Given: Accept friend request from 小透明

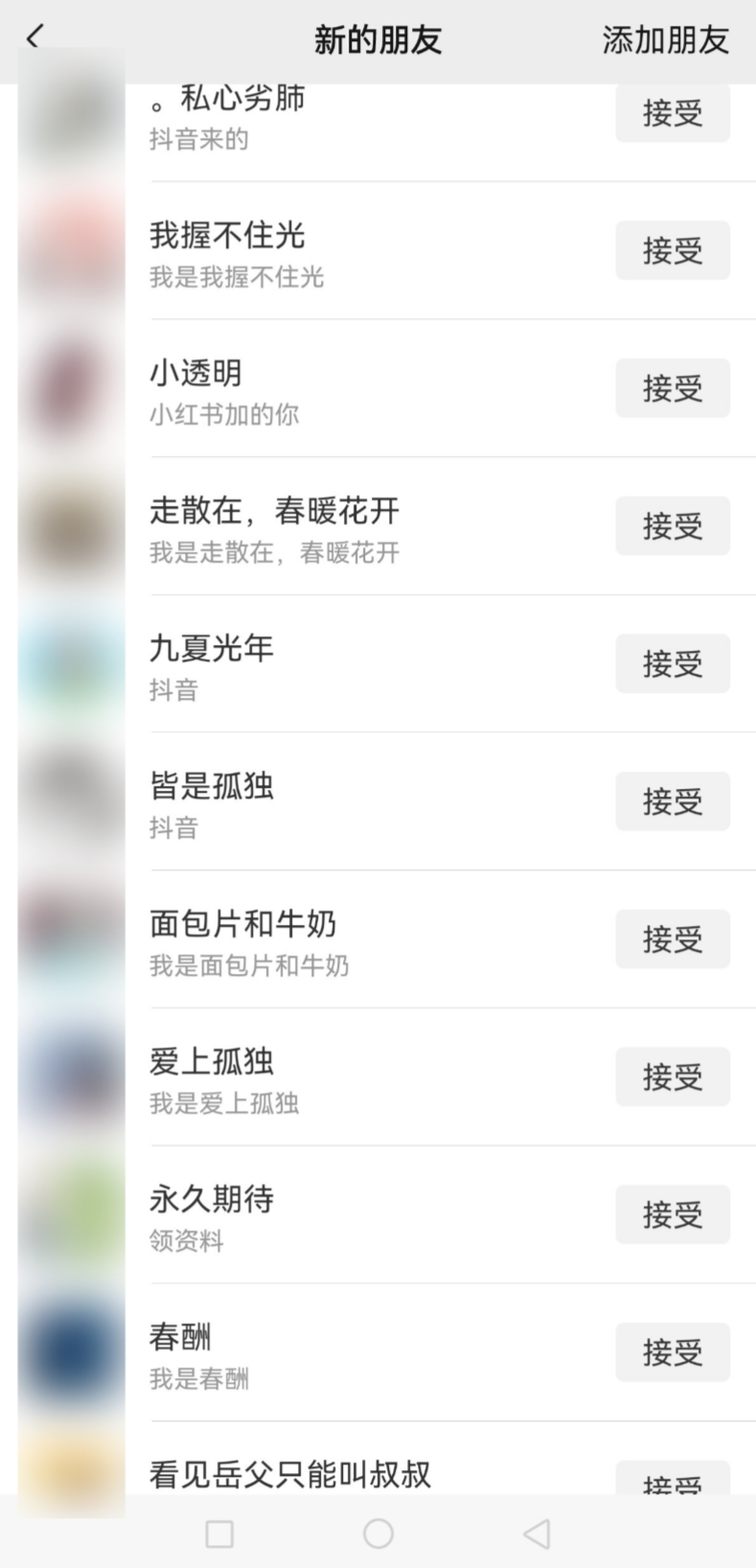Looking at the screenshot, I should tap(672, 388).
